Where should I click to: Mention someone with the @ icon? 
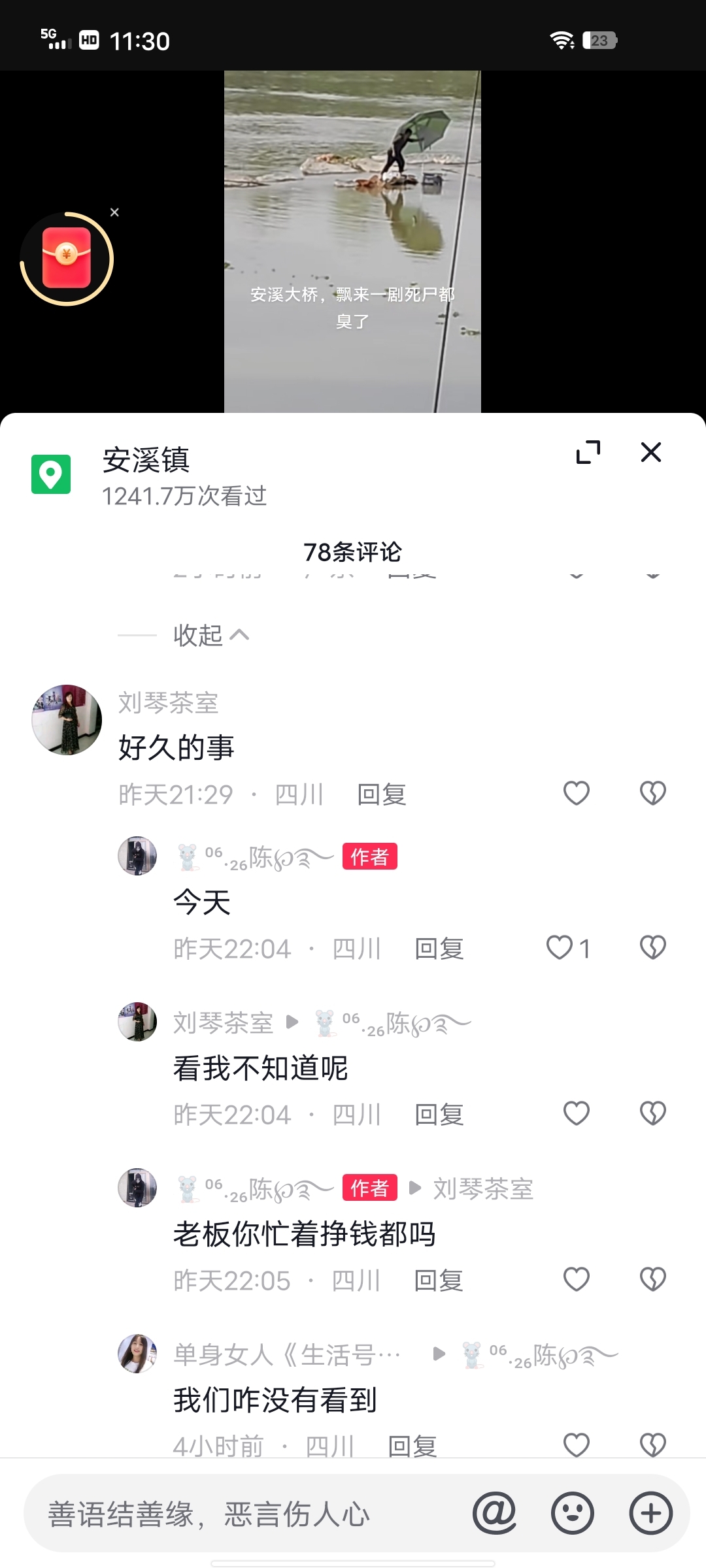point(494,1513)
